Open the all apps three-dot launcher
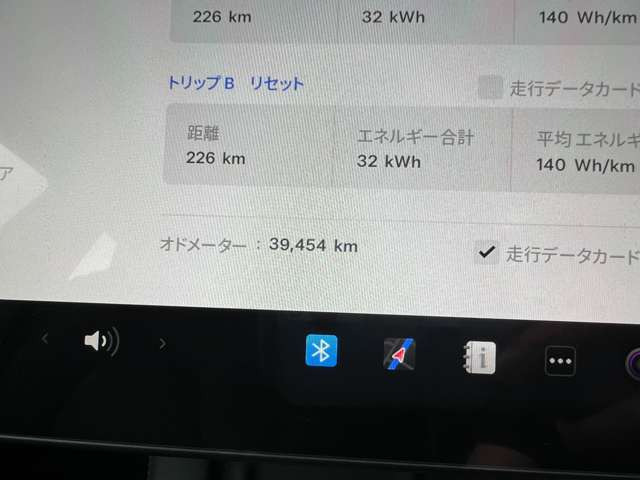Image resolution: width=640 pixels, height=480 pixels. (x=560, y=361)
